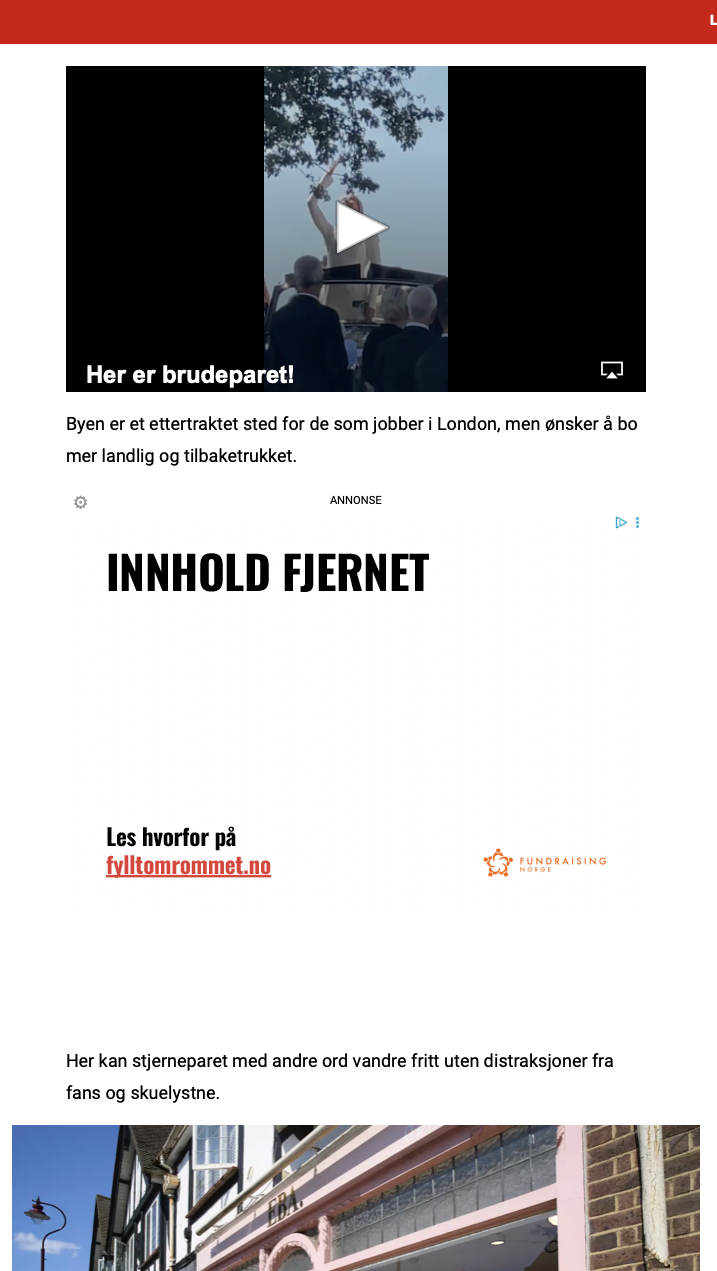Open the ad options three-dot menu

point(638,522)
